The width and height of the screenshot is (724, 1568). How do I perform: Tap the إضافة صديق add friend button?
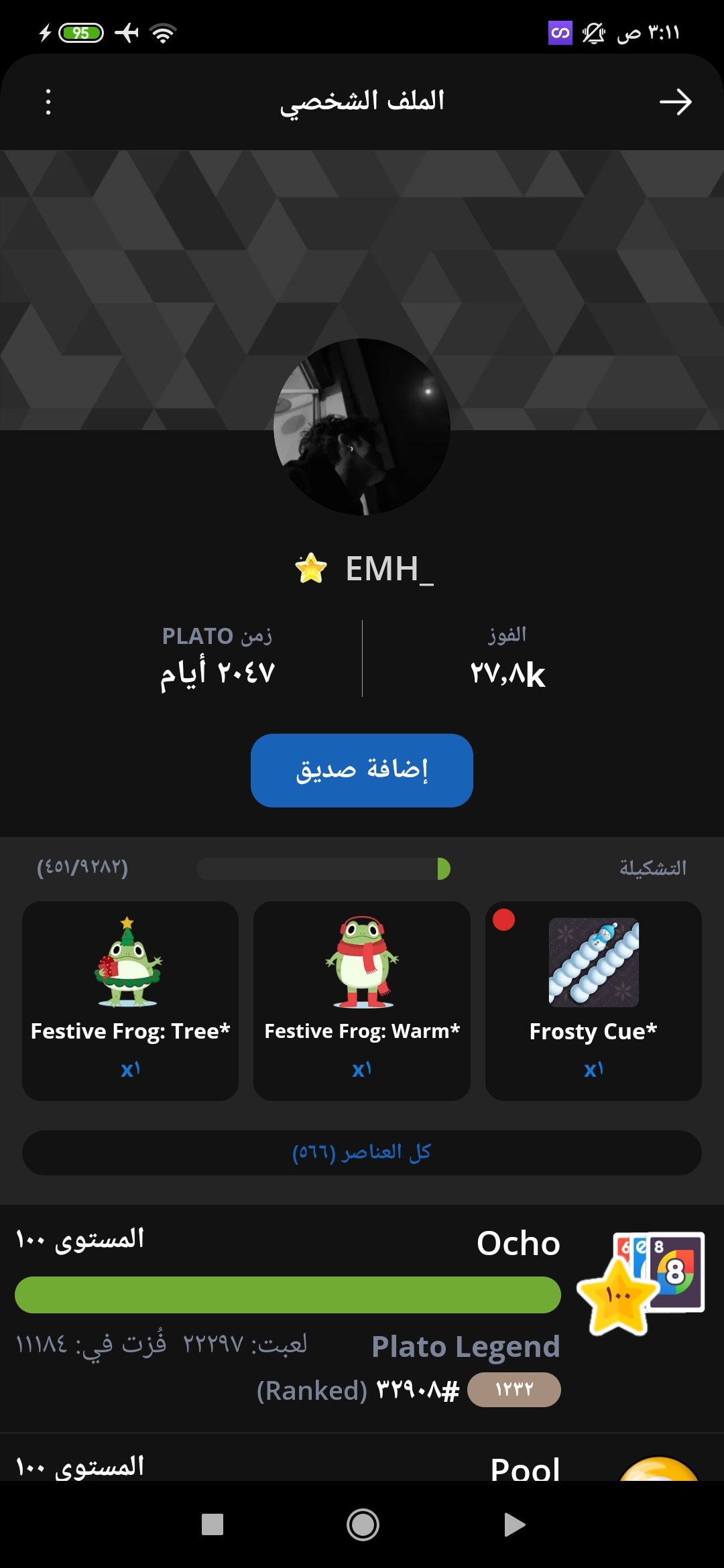362,770
